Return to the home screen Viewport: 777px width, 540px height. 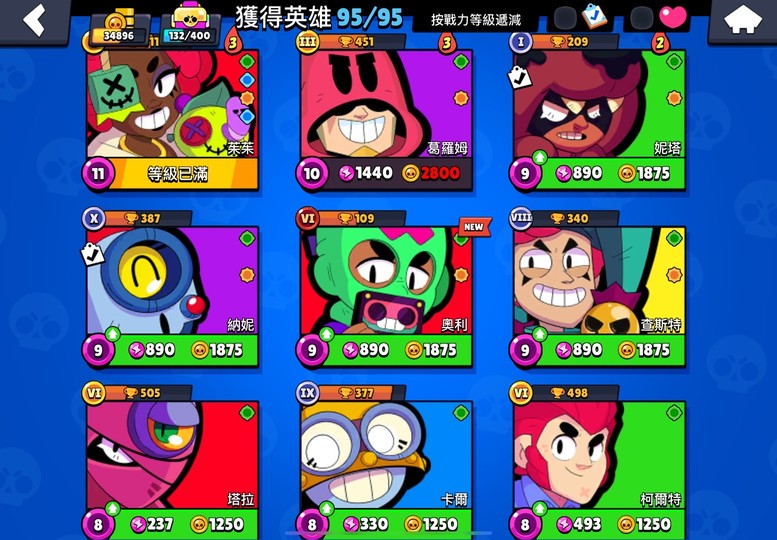coord(742,21)
